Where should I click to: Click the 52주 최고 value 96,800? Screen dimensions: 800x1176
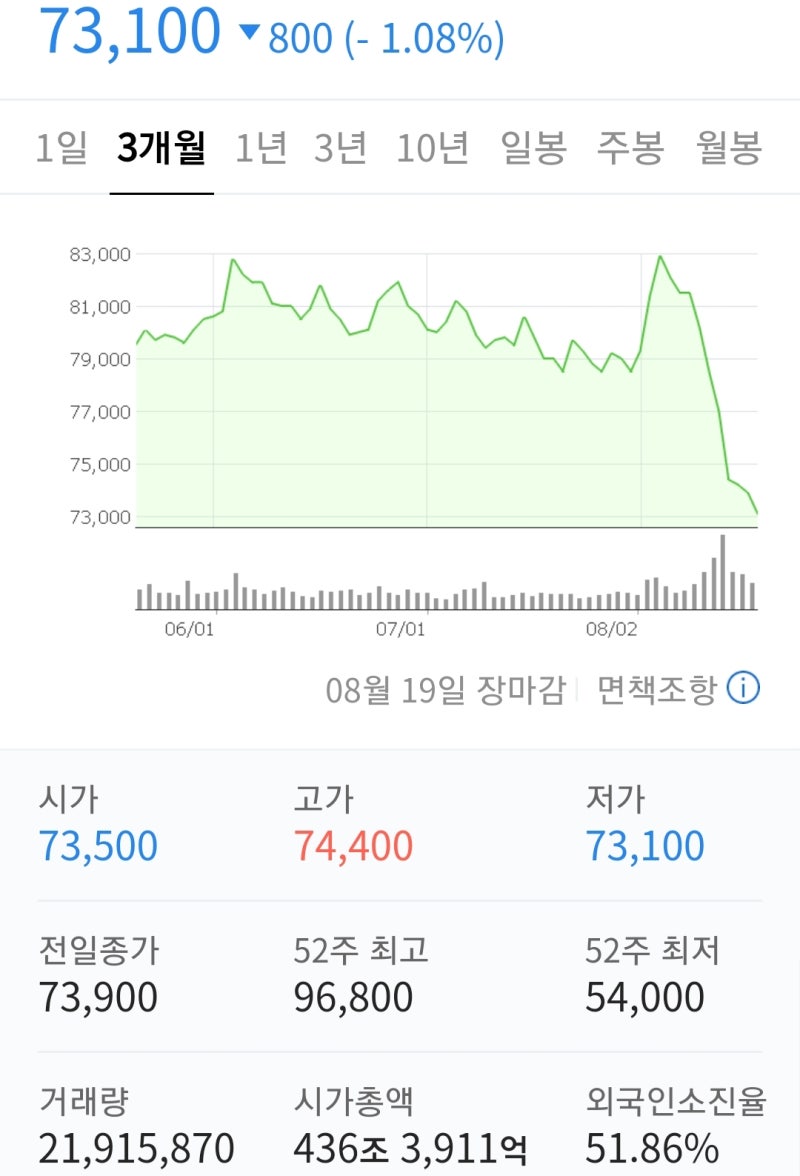(x=352, y=997)
